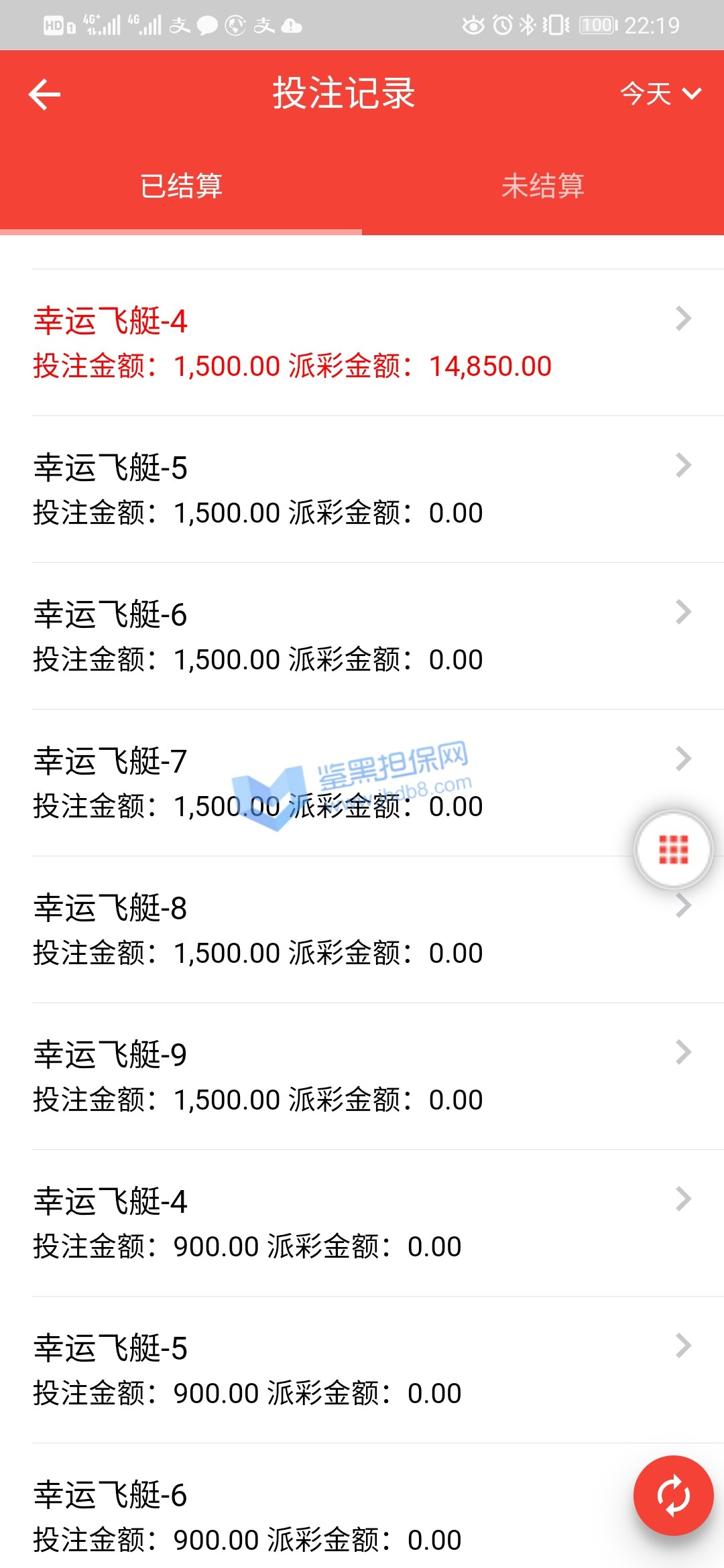
Task: Open the 幸运飞艇-4 record betting 900.00
Action: (x=362, y=1223)
